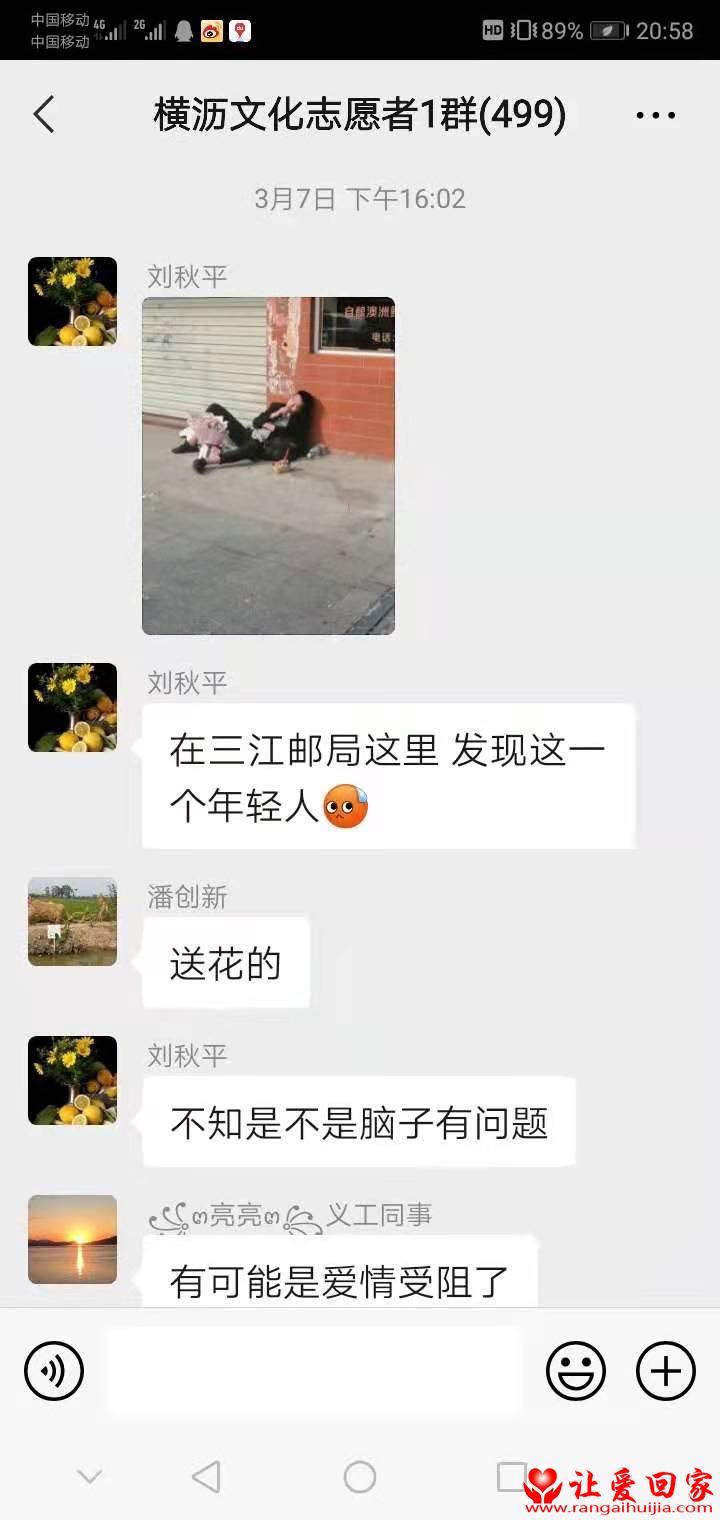
Task: Open the photo sent by 刘秋平
Action: (268, 466)
